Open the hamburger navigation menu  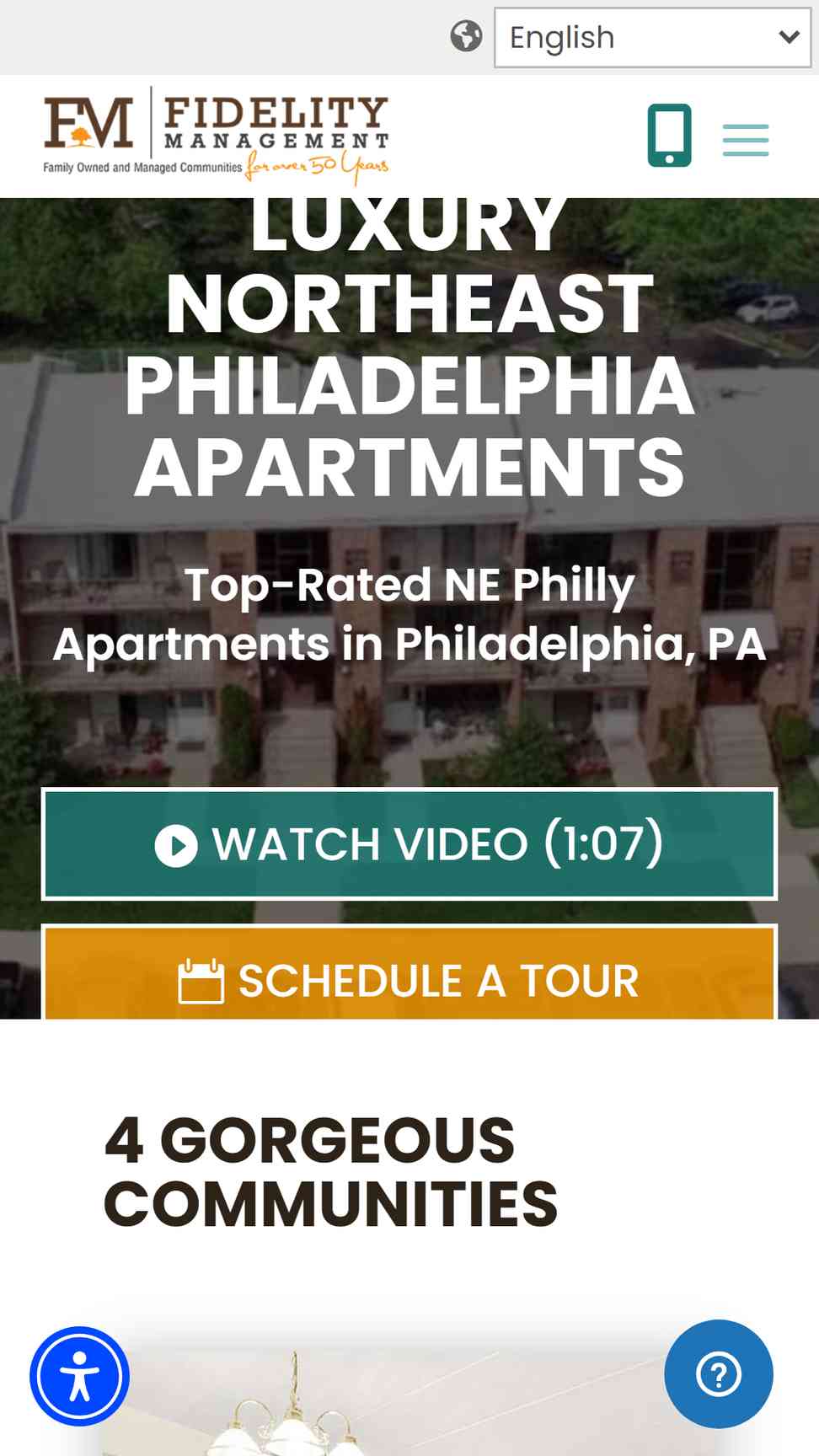[x=746, y=140]
